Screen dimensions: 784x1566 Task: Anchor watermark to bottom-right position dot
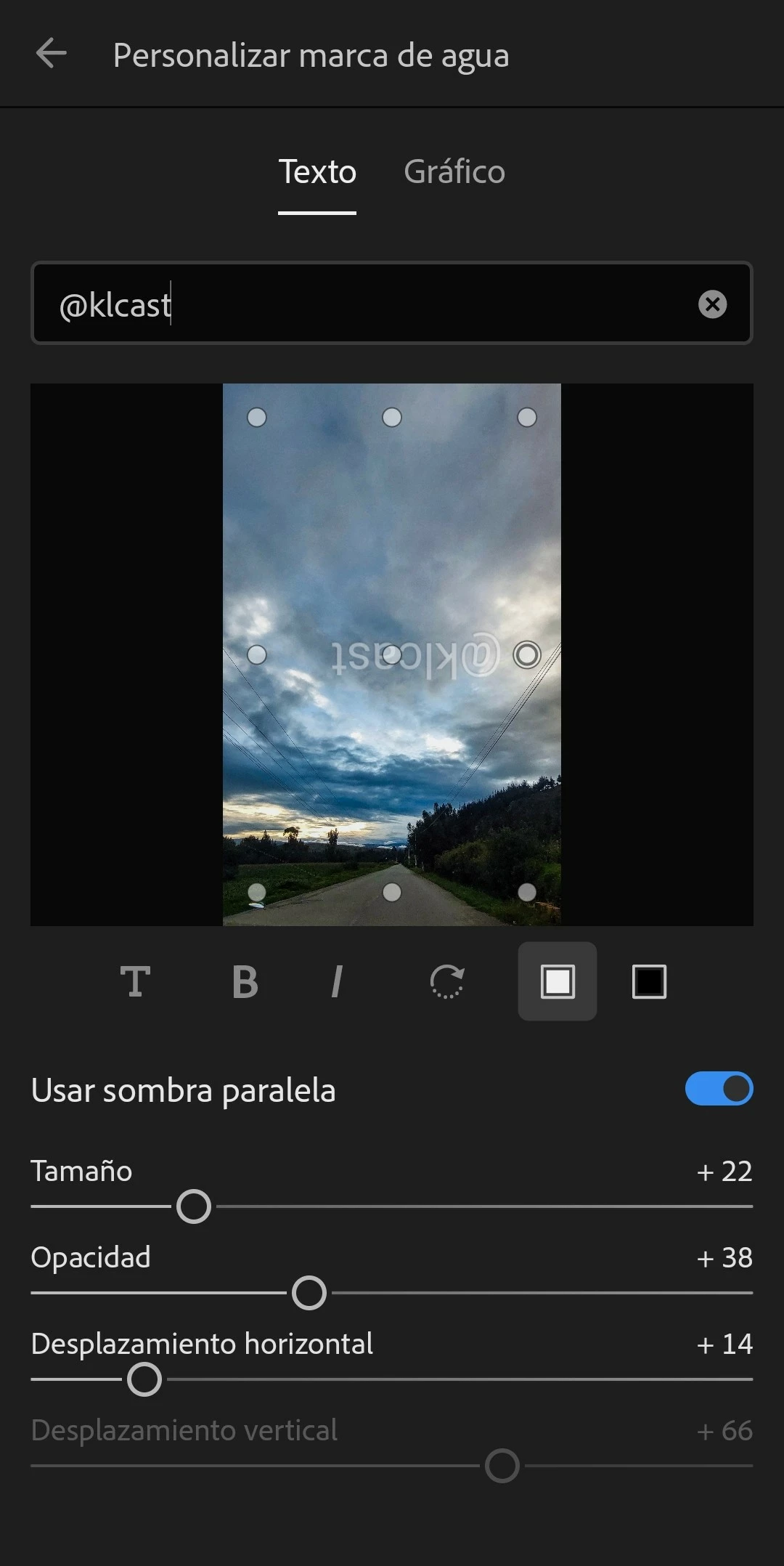coord(527,892)
